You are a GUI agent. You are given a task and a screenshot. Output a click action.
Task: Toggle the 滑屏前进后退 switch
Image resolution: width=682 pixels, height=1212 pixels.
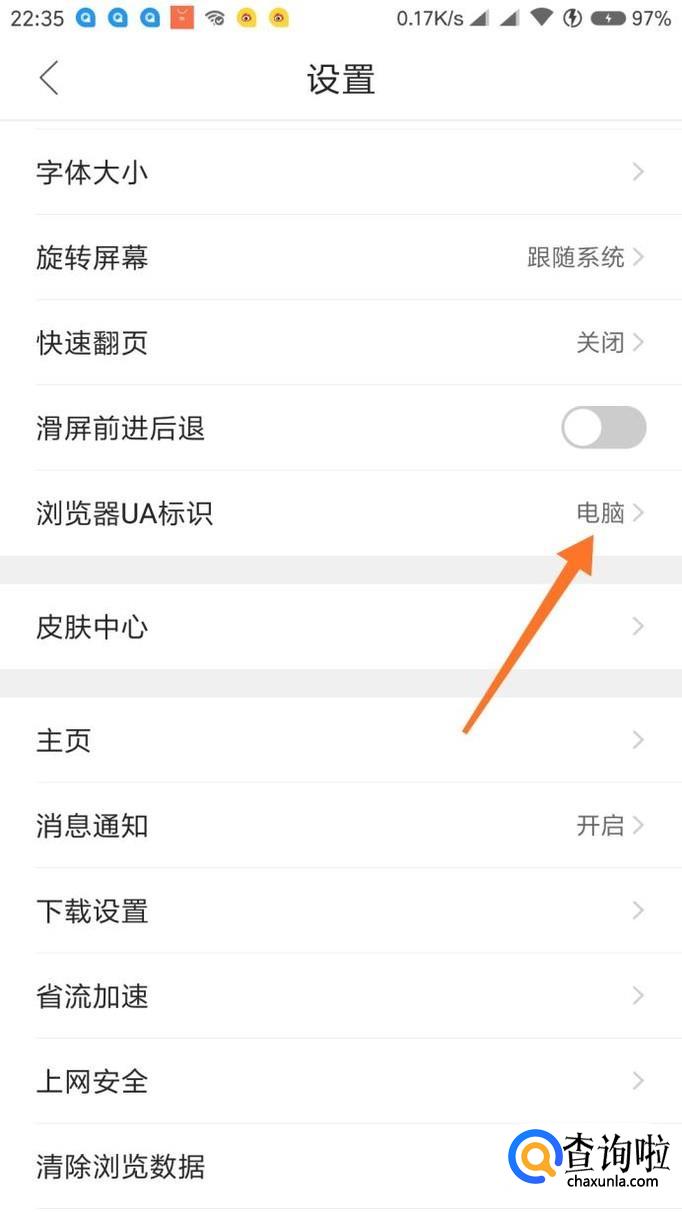(x=603, y=428)
